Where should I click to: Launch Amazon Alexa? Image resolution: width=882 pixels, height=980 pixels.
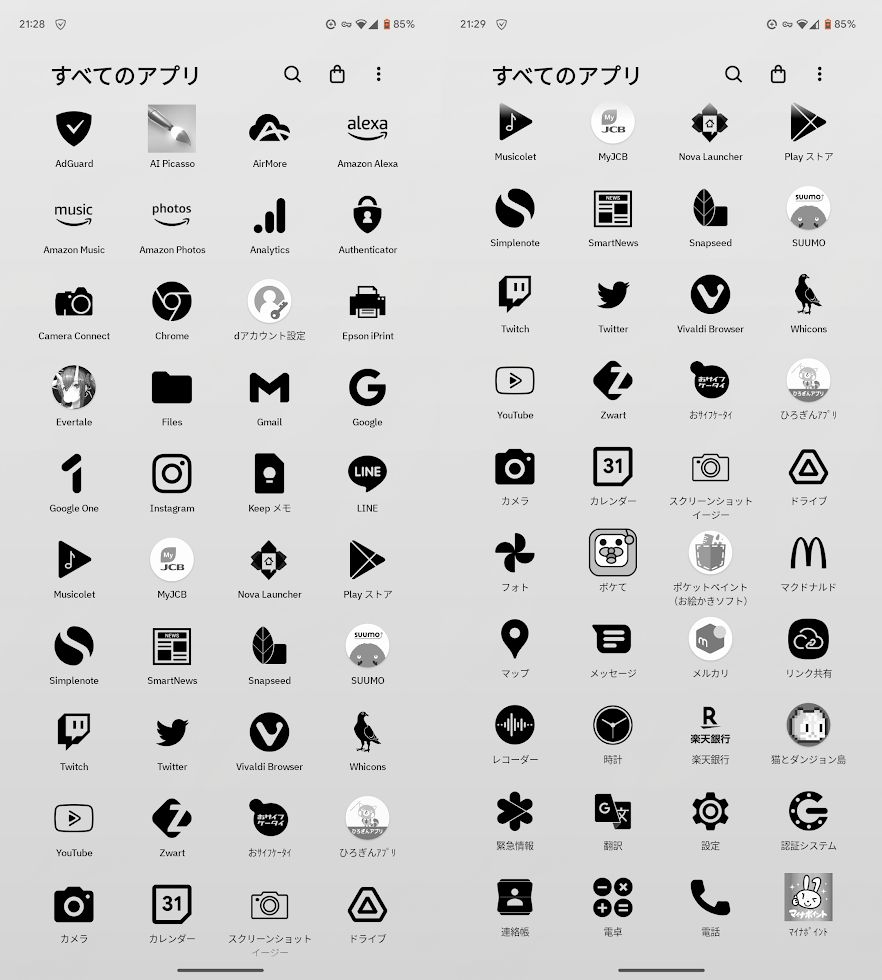tap(367, 129)
